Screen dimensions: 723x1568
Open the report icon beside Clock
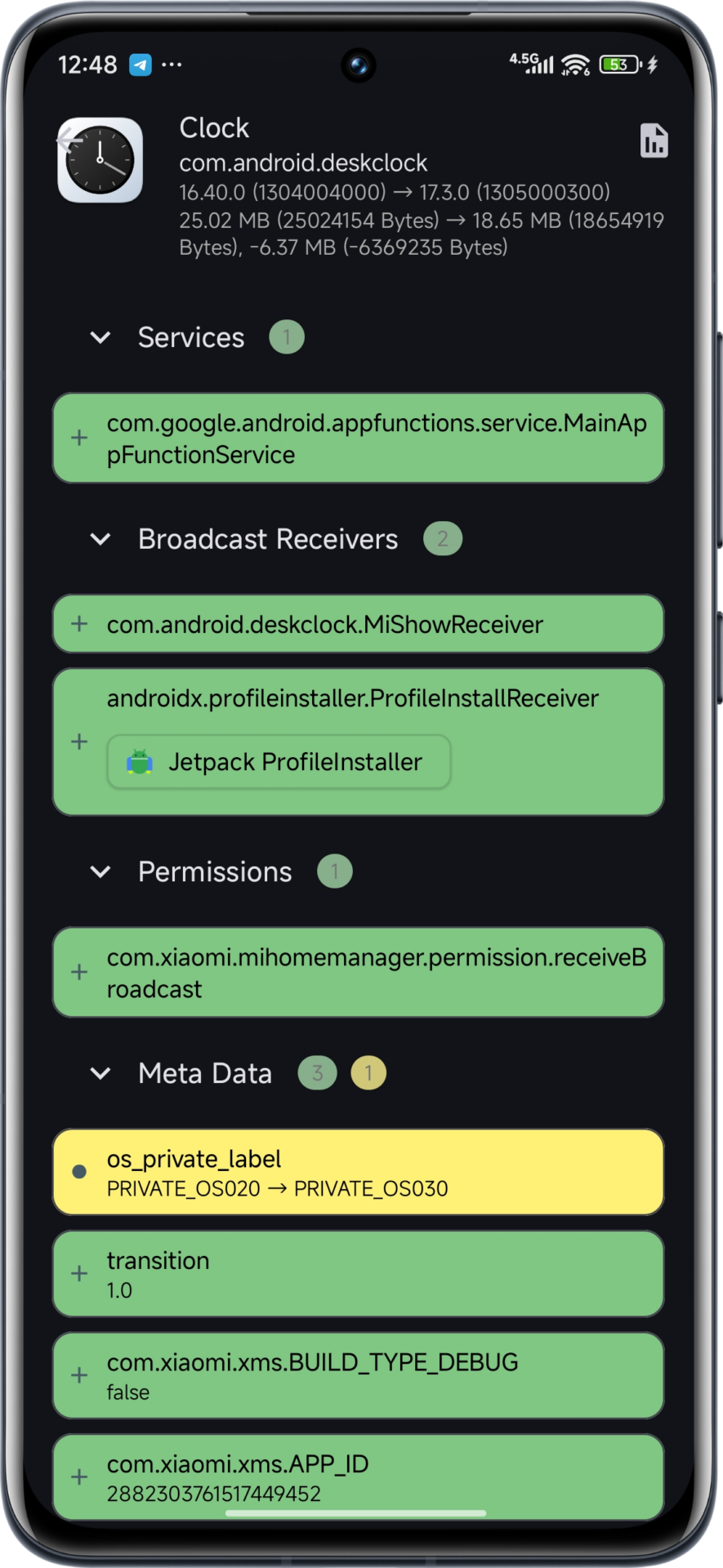(654, 140)
